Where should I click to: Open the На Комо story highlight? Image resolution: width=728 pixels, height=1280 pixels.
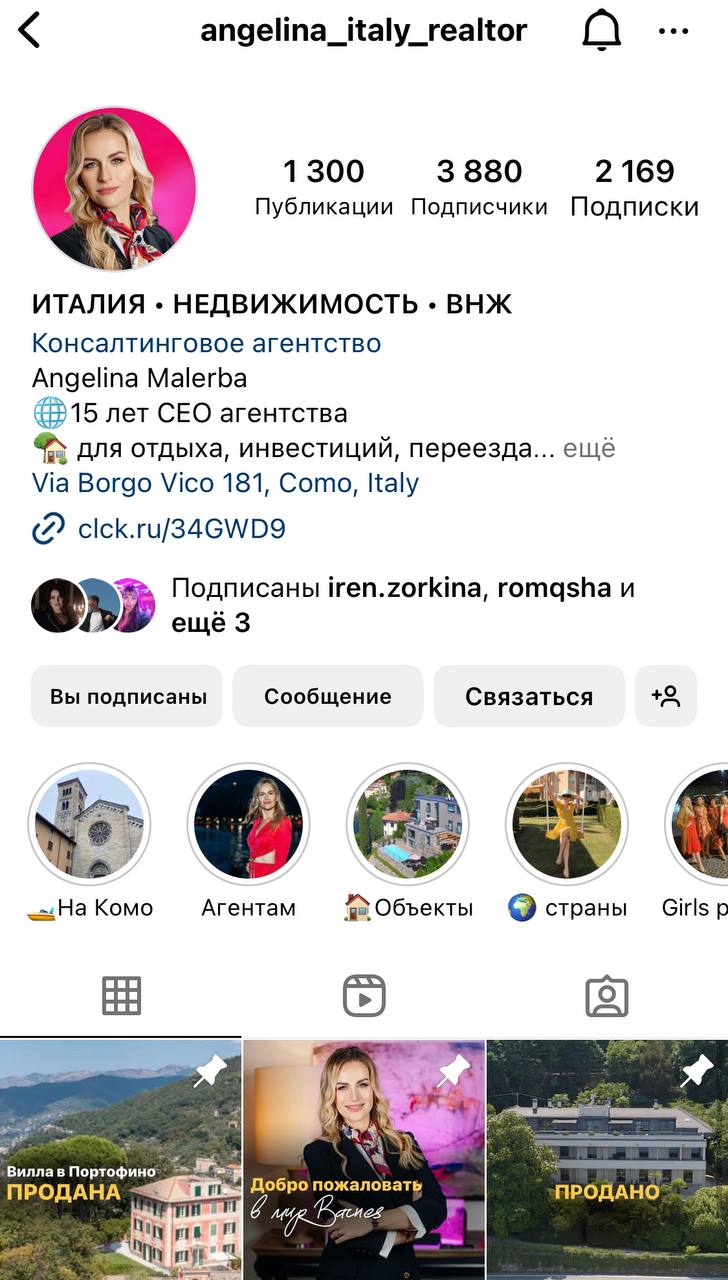[x=89, y=825]
